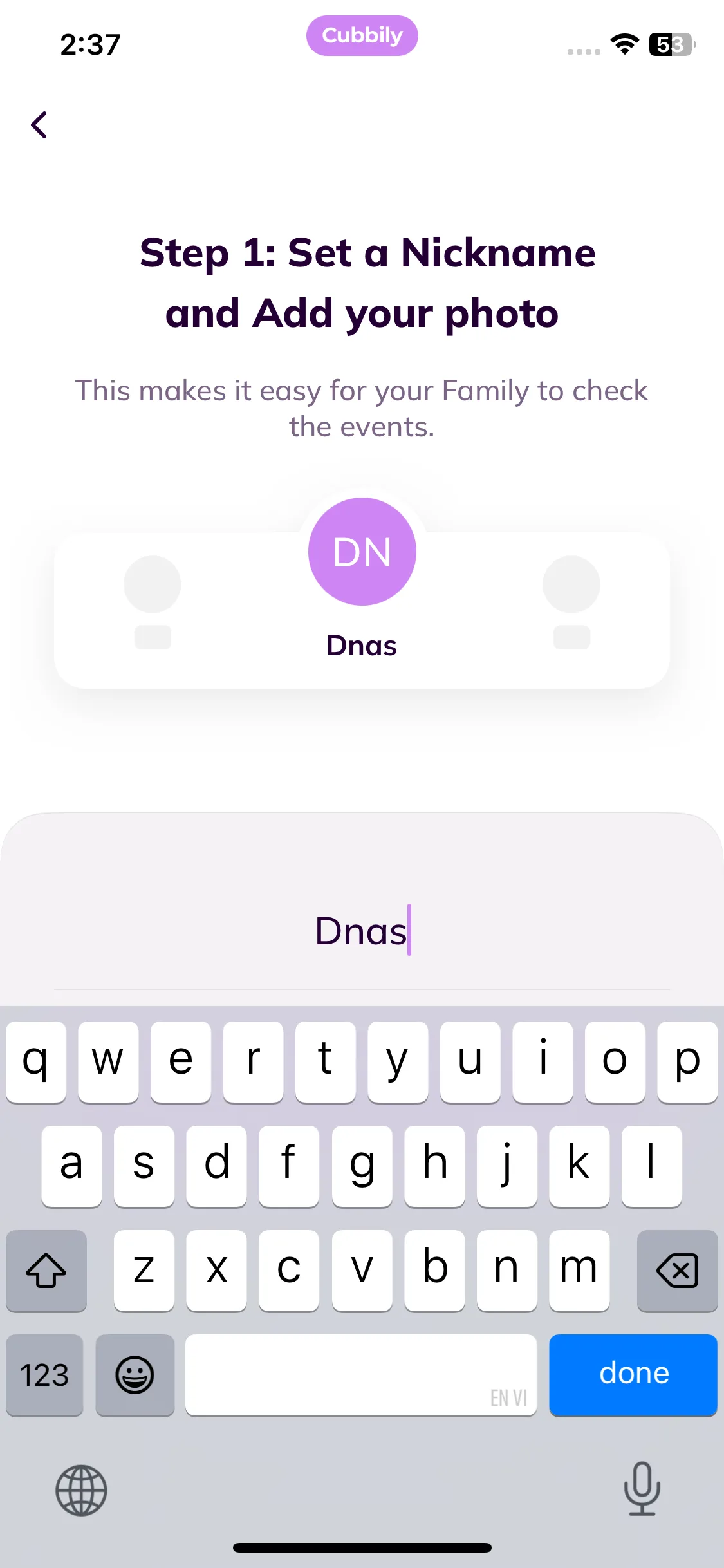724x1568 pixels.
Task: Open the emoji keyboard
Action: tap(135, 1374)
